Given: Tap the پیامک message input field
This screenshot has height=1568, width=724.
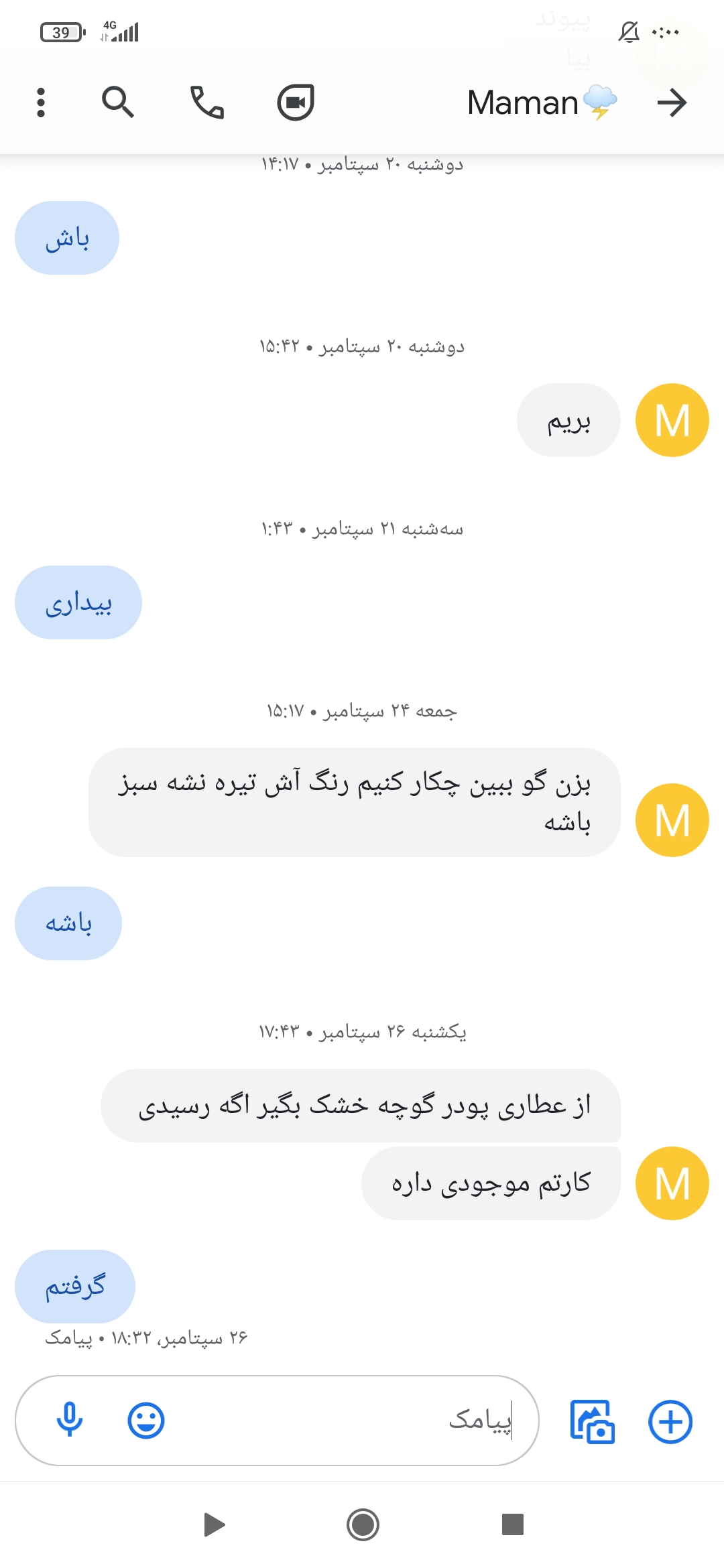Looking at the screenshot, I should tap(335, 1420).
